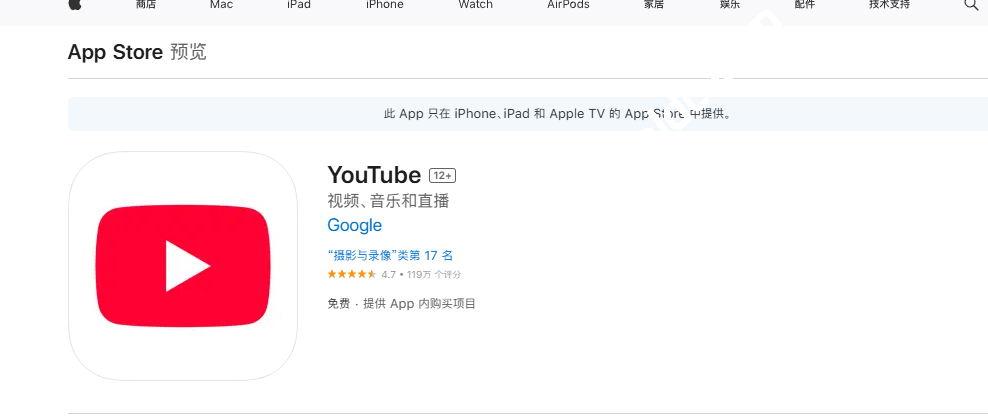
Task: Go to the Mac section
Action: [x=222, y=5]
